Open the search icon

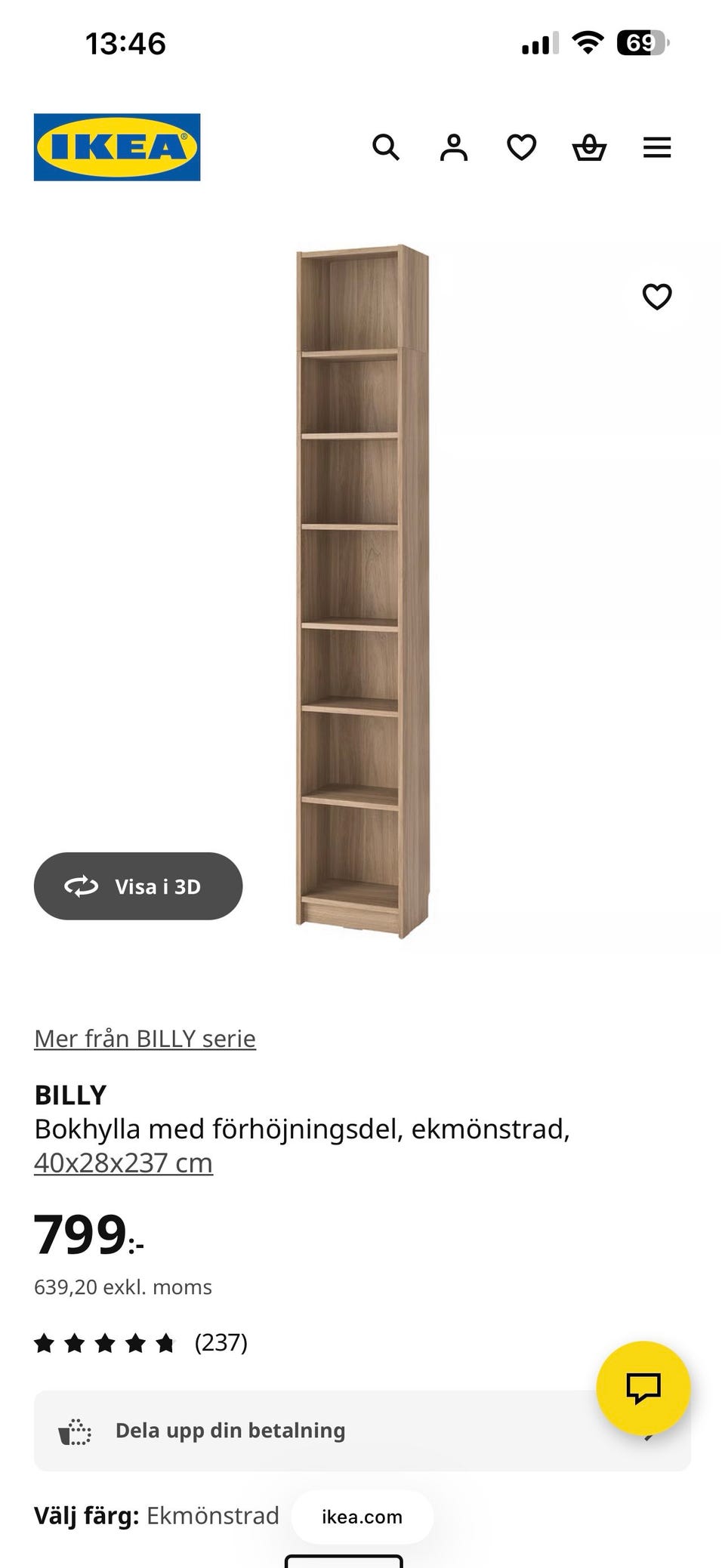(387, 147)
